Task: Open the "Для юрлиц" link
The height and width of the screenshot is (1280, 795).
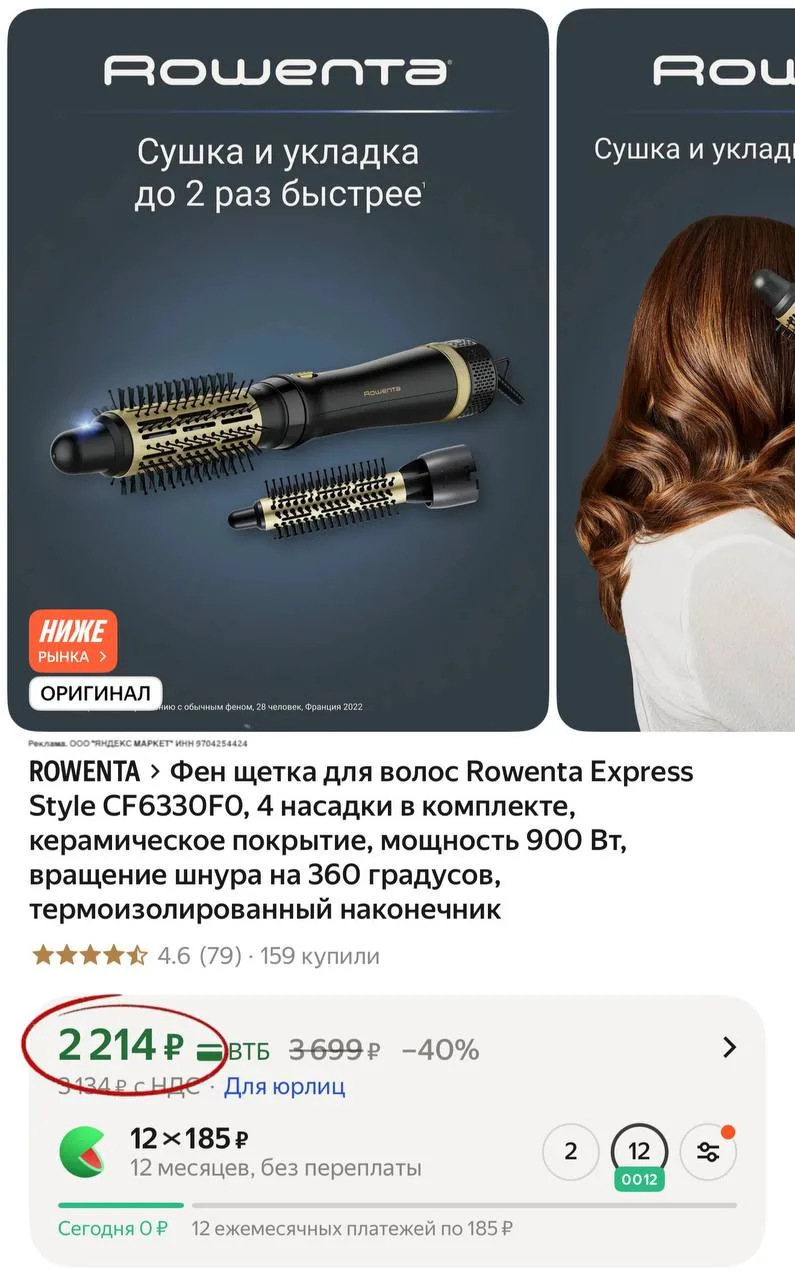Action: [284, 1086]
